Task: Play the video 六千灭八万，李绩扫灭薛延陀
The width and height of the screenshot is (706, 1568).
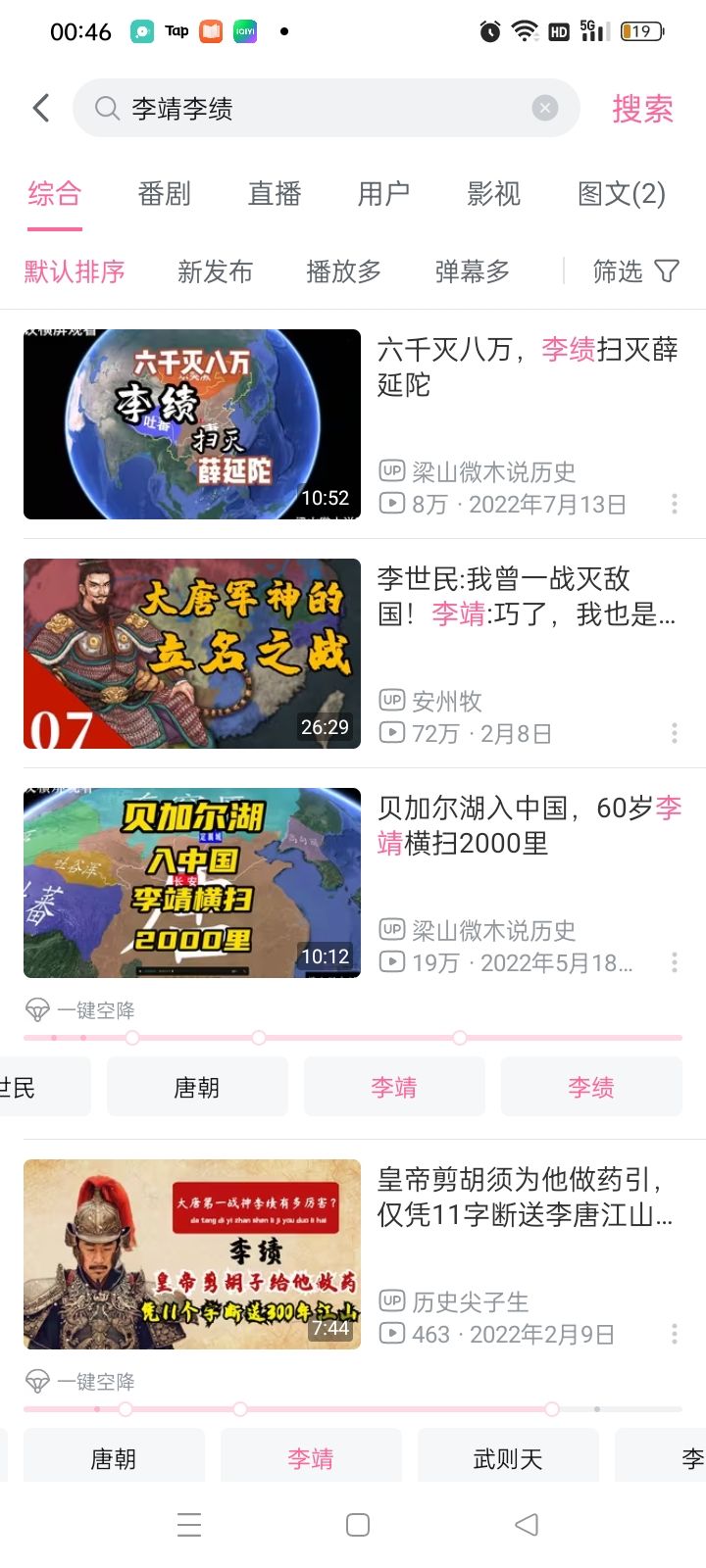Action: coord(192,424)
